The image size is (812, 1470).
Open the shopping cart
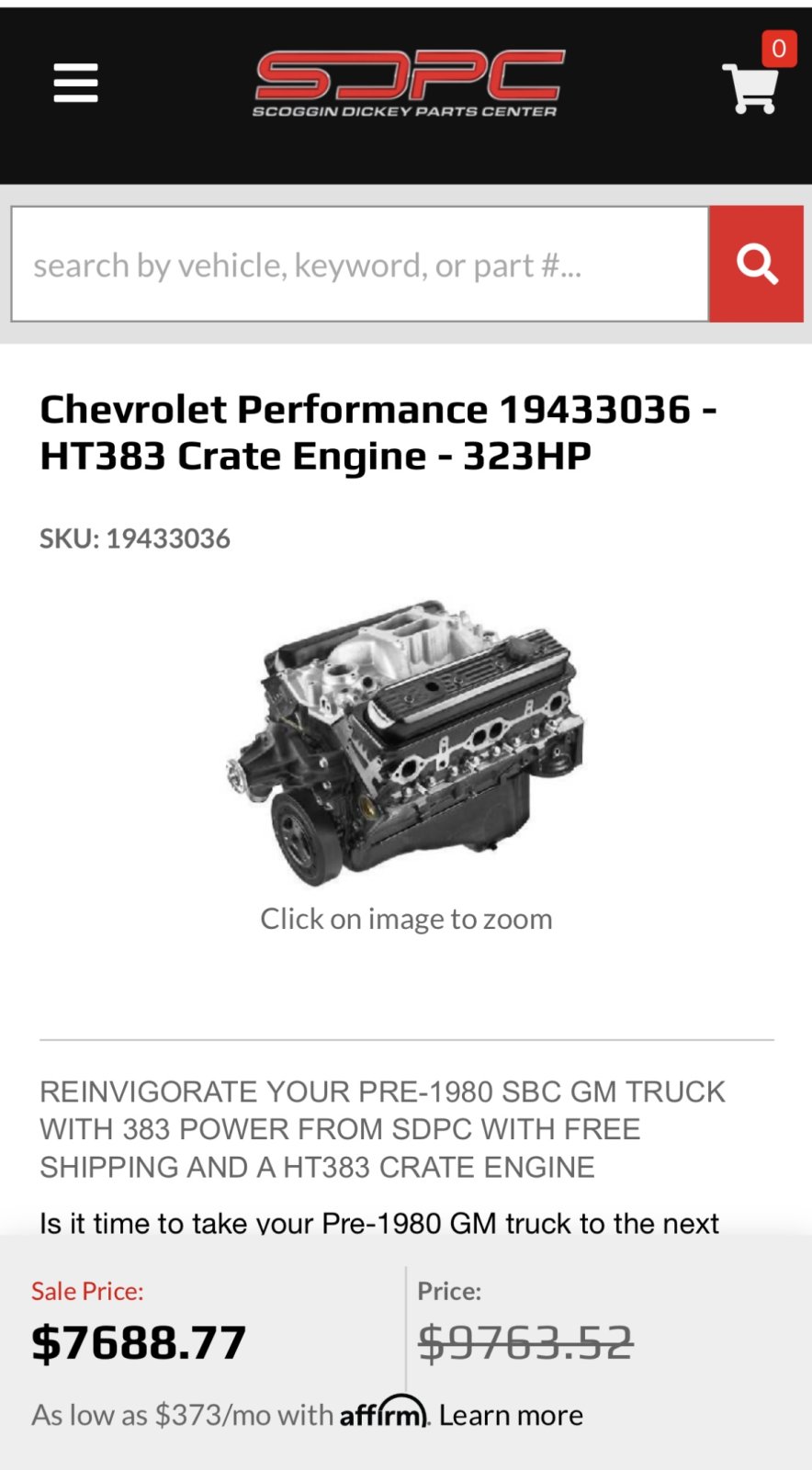point(751,86)
